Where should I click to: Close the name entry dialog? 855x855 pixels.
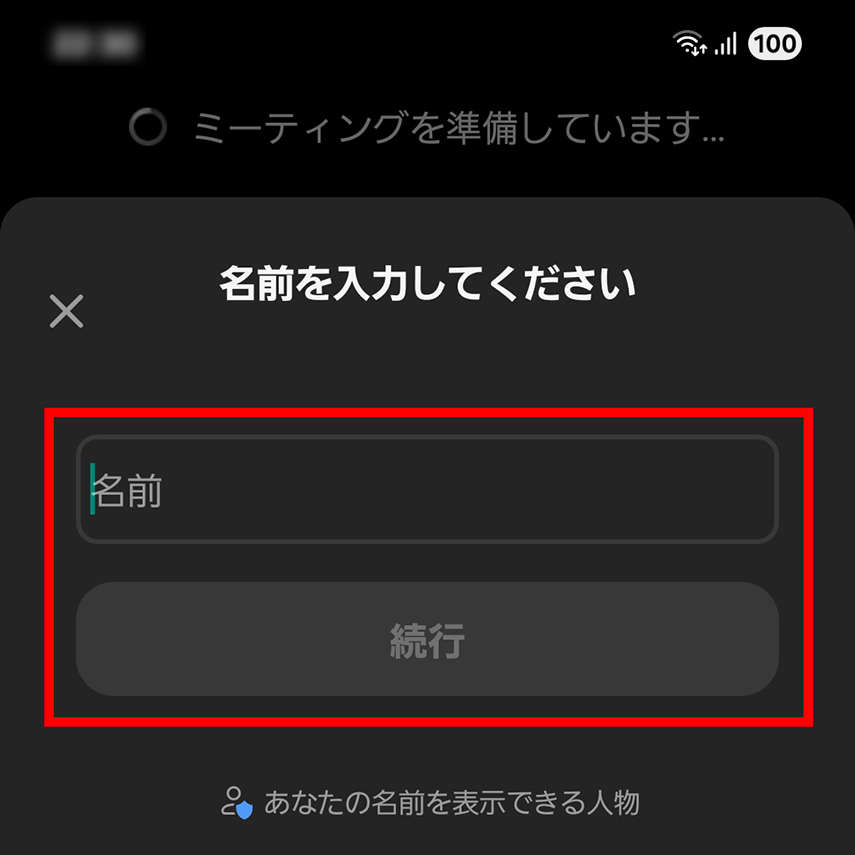coord(67,312)
